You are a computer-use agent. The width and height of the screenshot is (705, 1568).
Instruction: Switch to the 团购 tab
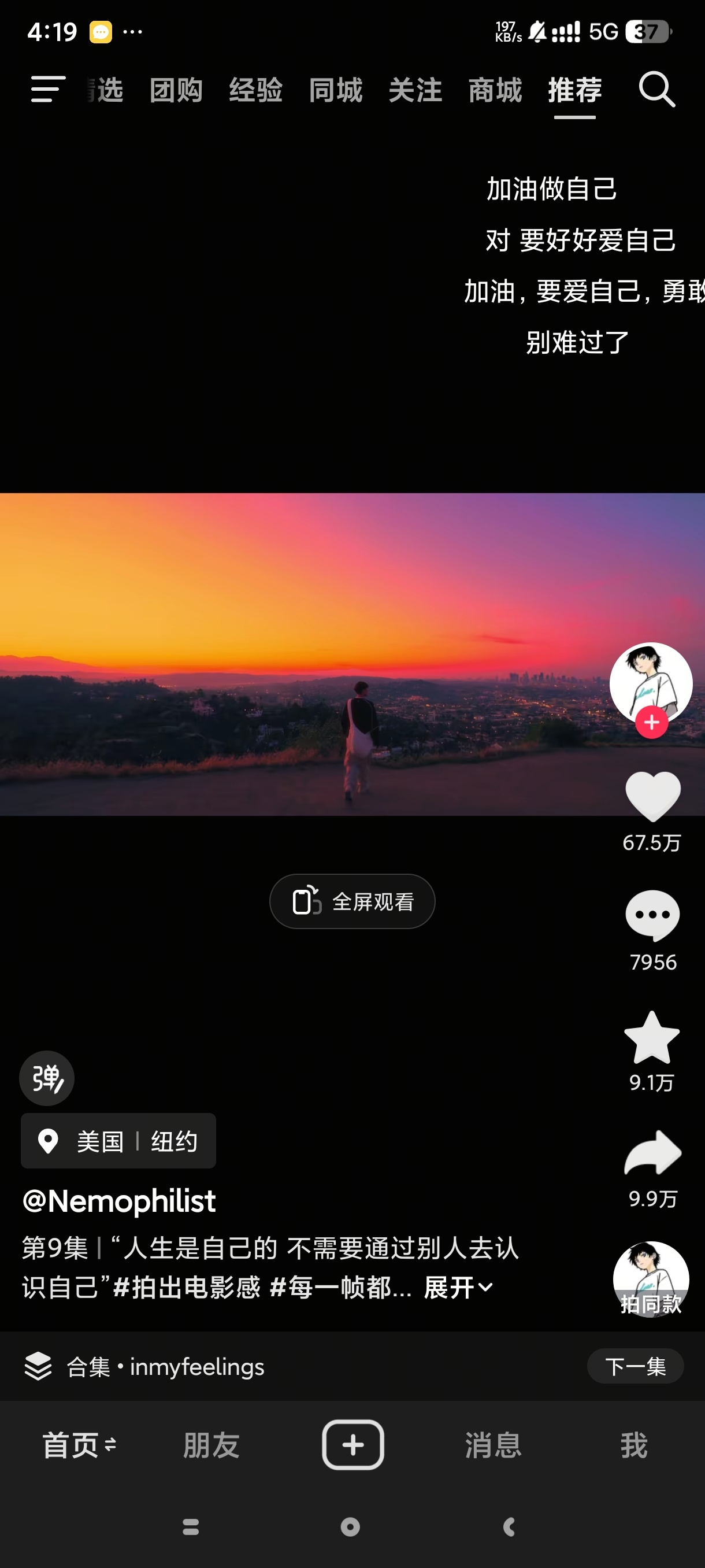[x=176, y=91]
